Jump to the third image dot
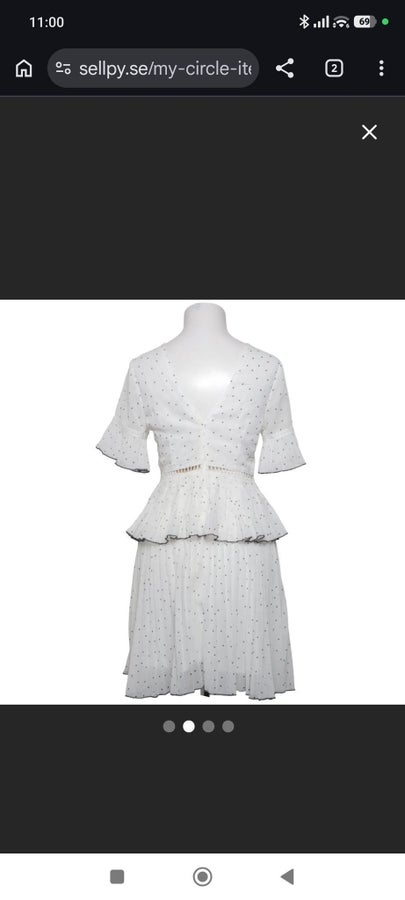The width and height of the screenshot is (405, 900). [x=208, y=727]
